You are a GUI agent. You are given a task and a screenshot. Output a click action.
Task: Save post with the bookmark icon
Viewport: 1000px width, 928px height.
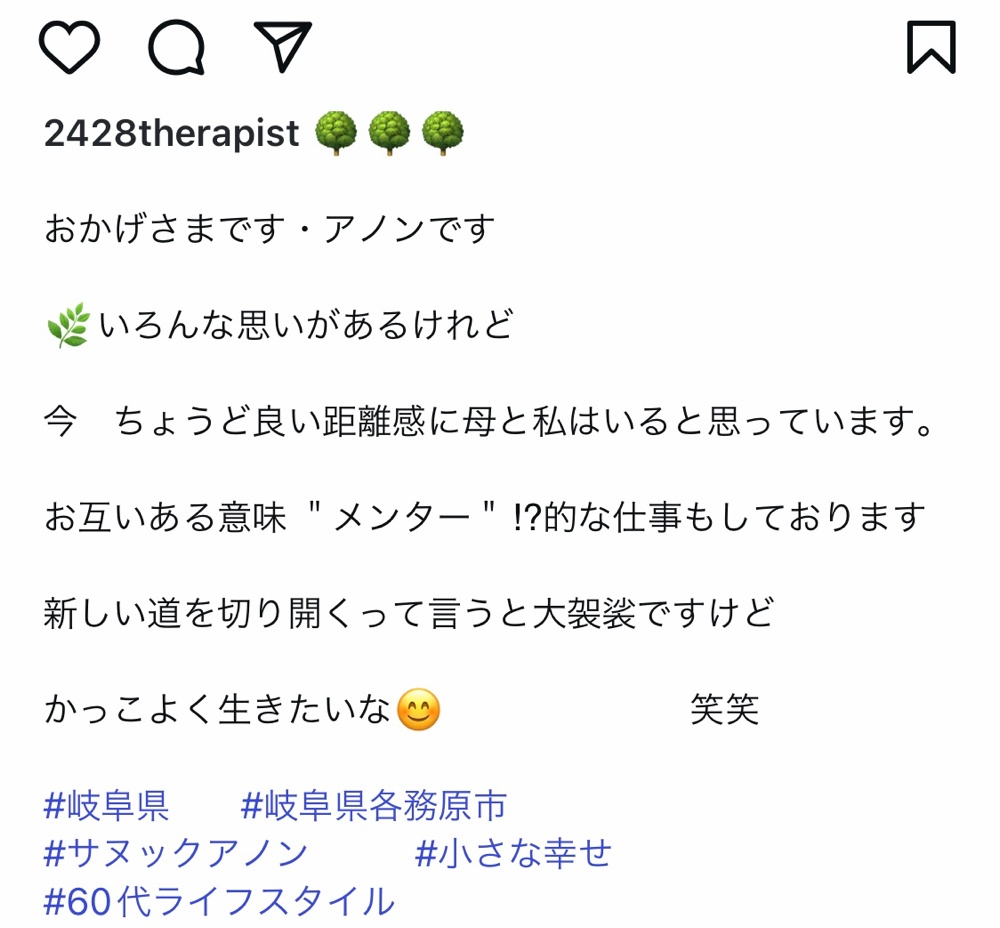(931, 47)
